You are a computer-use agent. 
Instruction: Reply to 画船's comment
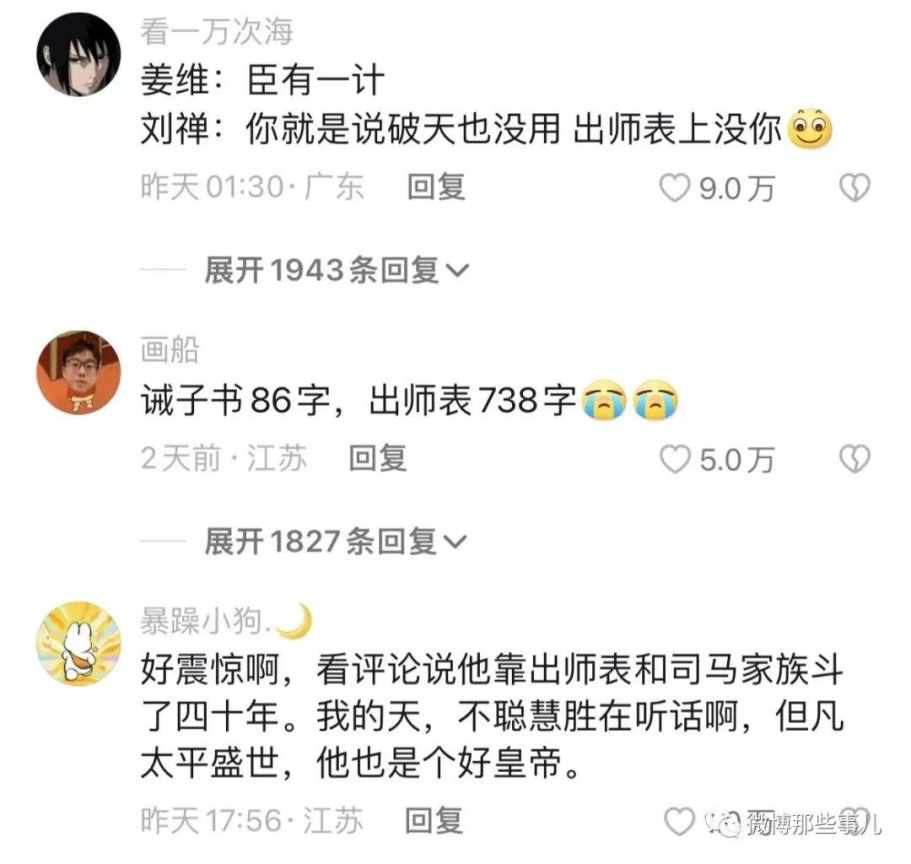[377, 459]
